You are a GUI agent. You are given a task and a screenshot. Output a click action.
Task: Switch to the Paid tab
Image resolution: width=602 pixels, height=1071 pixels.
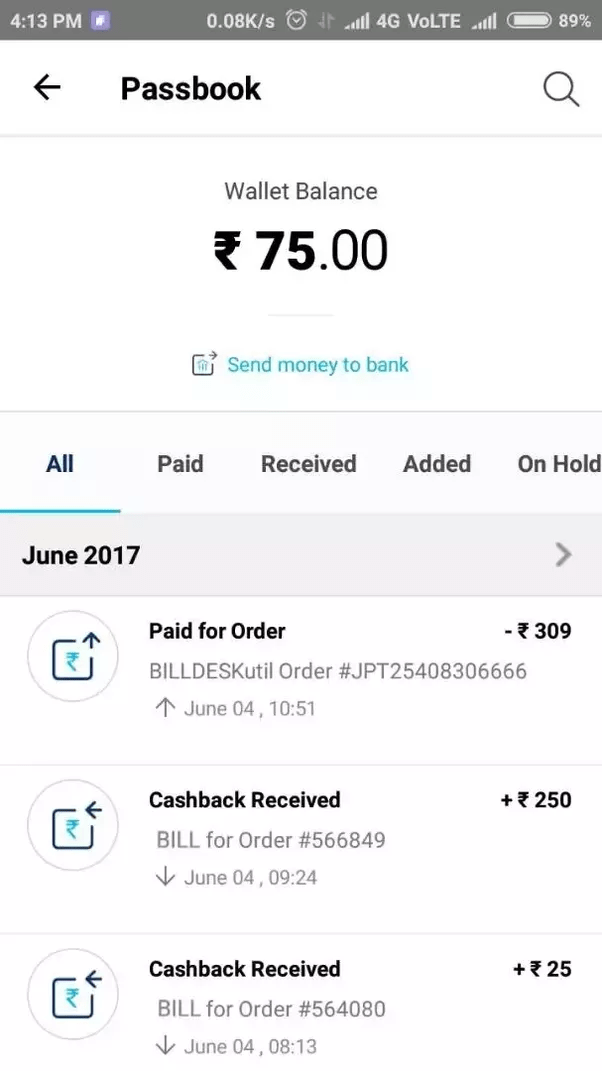[x=180, y=464]
